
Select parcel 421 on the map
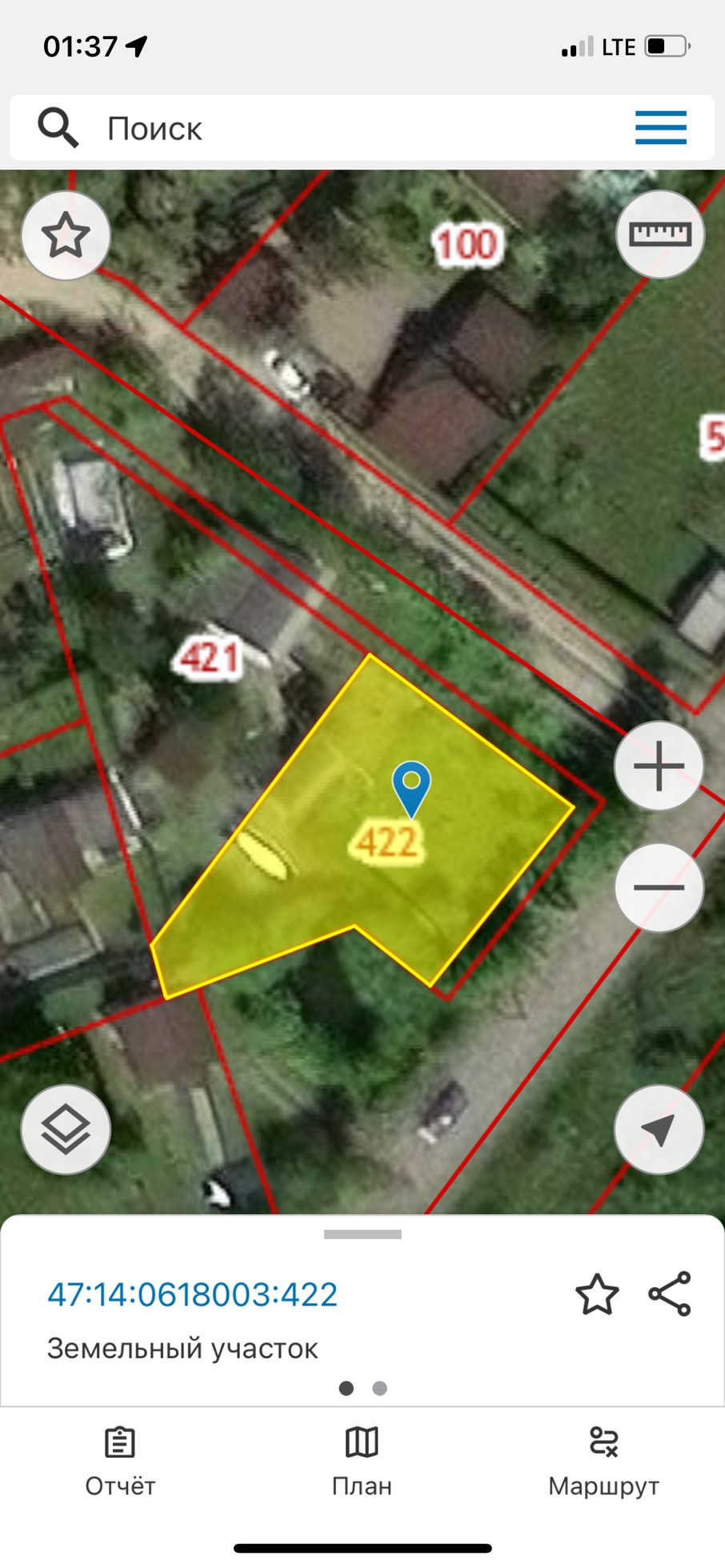point(208,658)
